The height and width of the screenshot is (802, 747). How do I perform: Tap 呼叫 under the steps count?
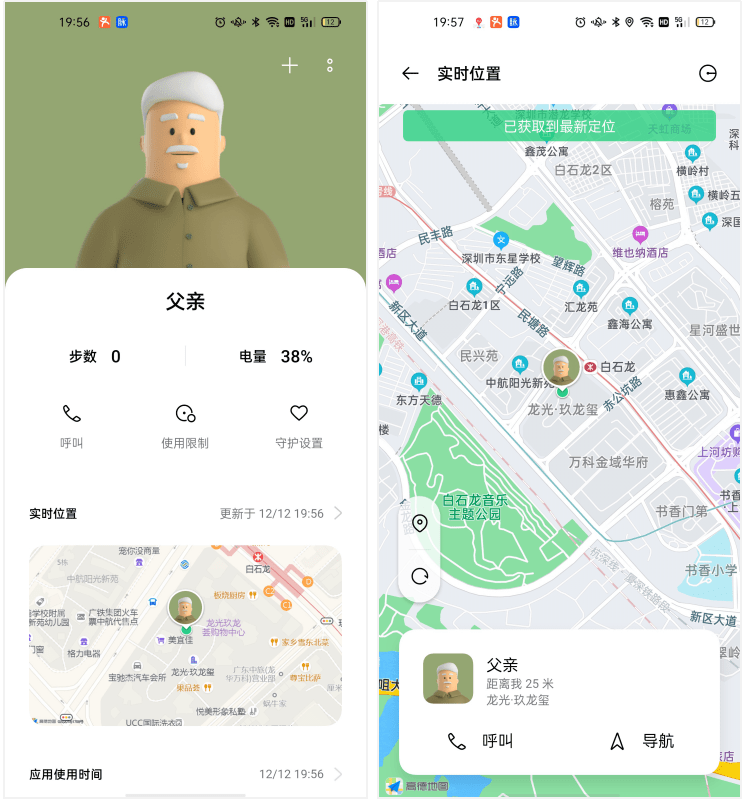coord(72,425)
